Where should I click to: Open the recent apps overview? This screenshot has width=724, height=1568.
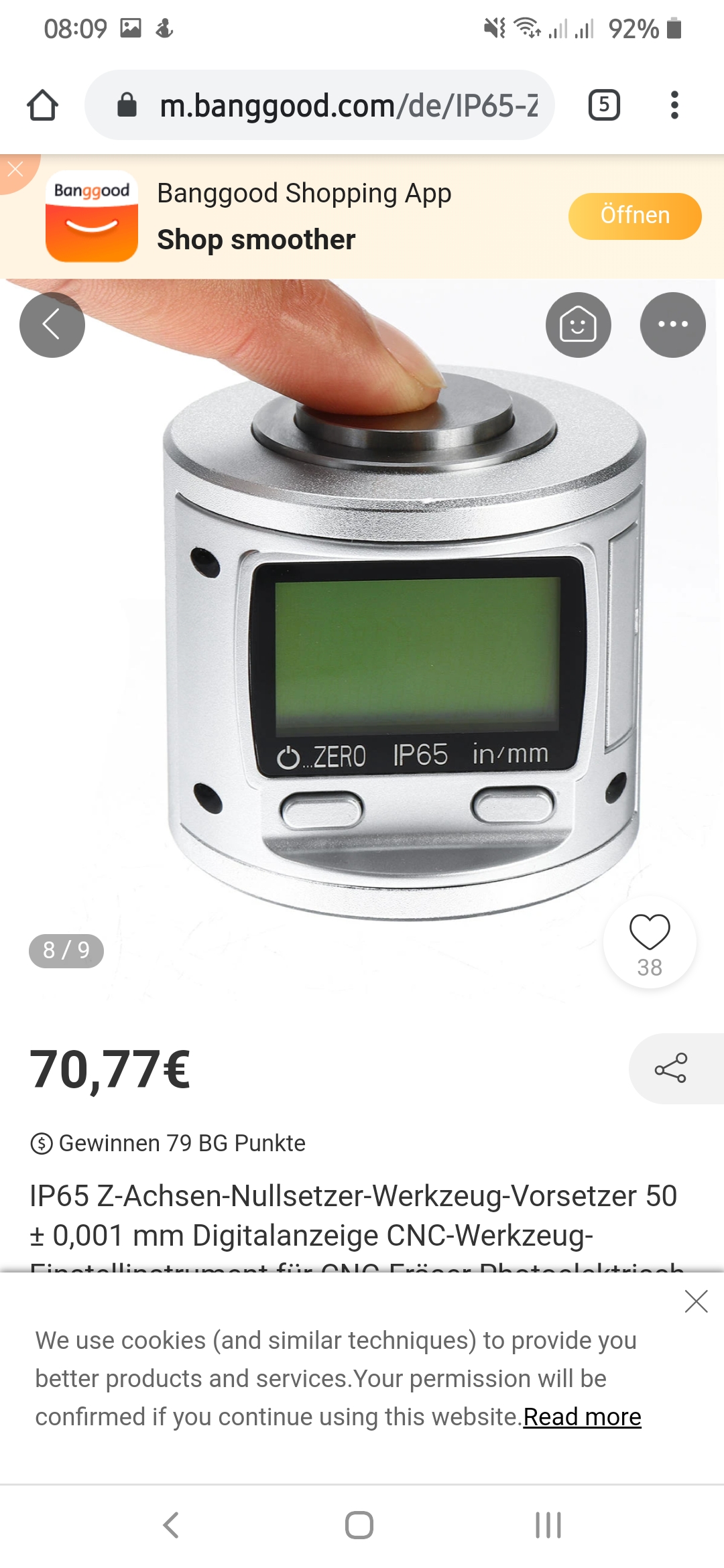coord(548,1525)
